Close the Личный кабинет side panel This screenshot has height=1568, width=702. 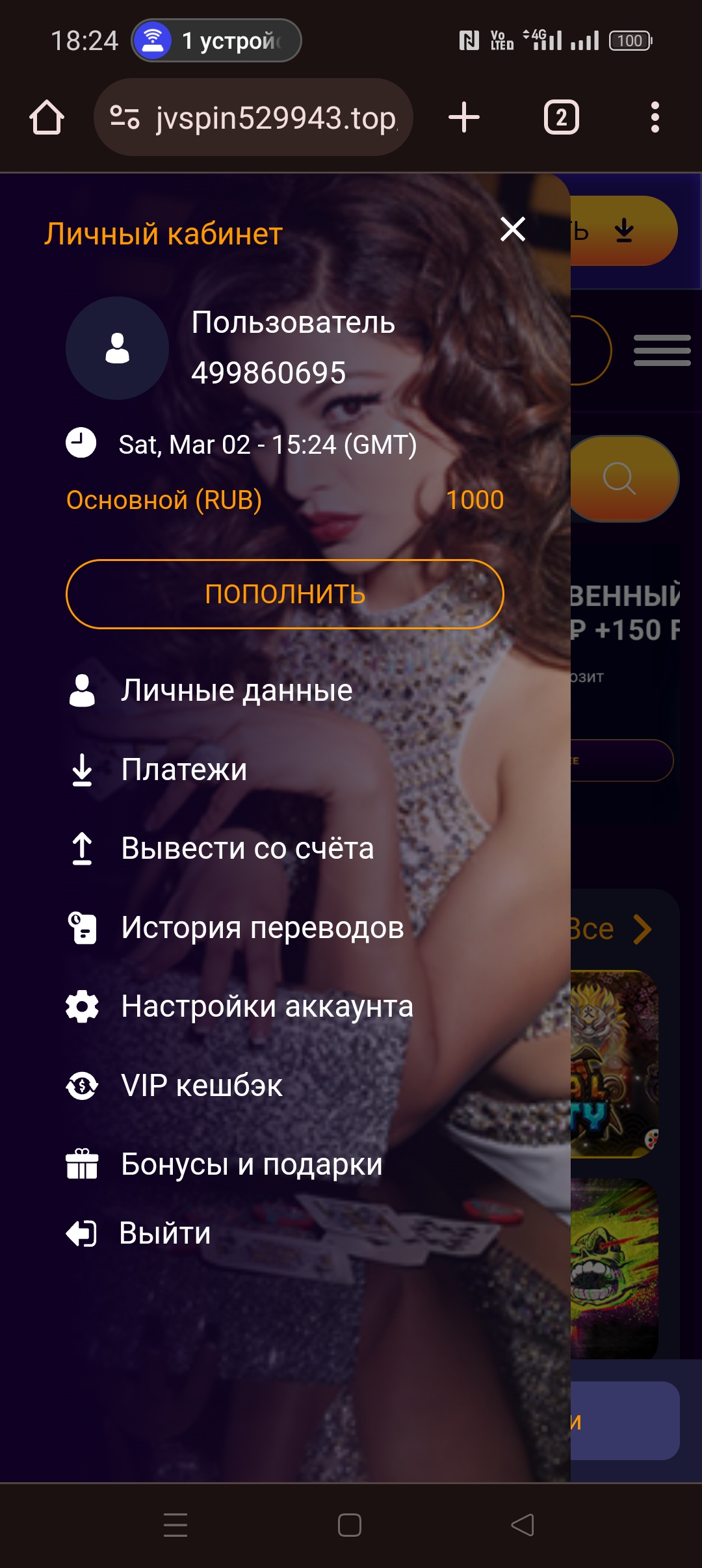pyautogui.click(x=513, y=229)
